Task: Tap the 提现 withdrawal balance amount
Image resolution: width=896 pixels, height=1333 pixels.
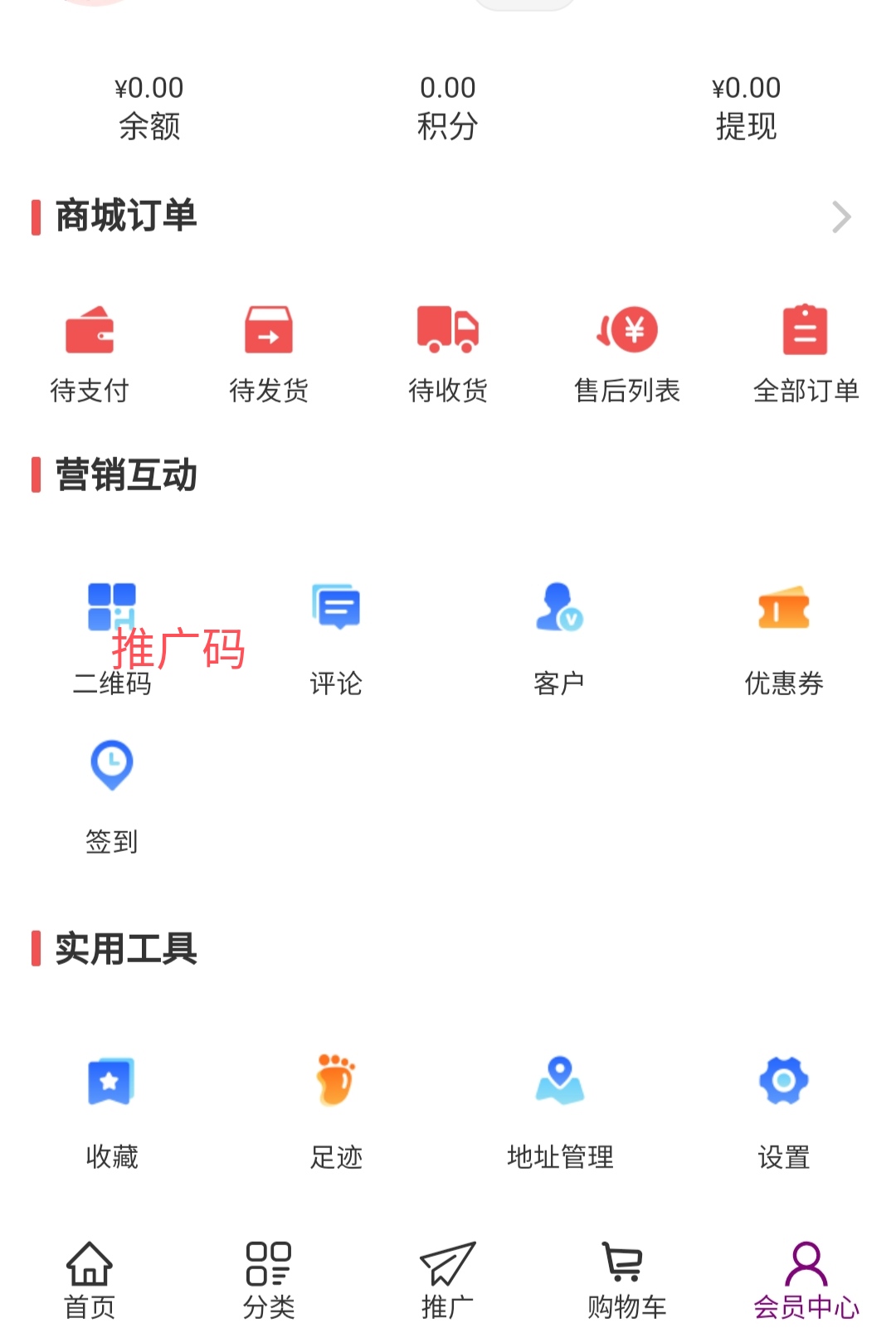Action: [746, 86]
